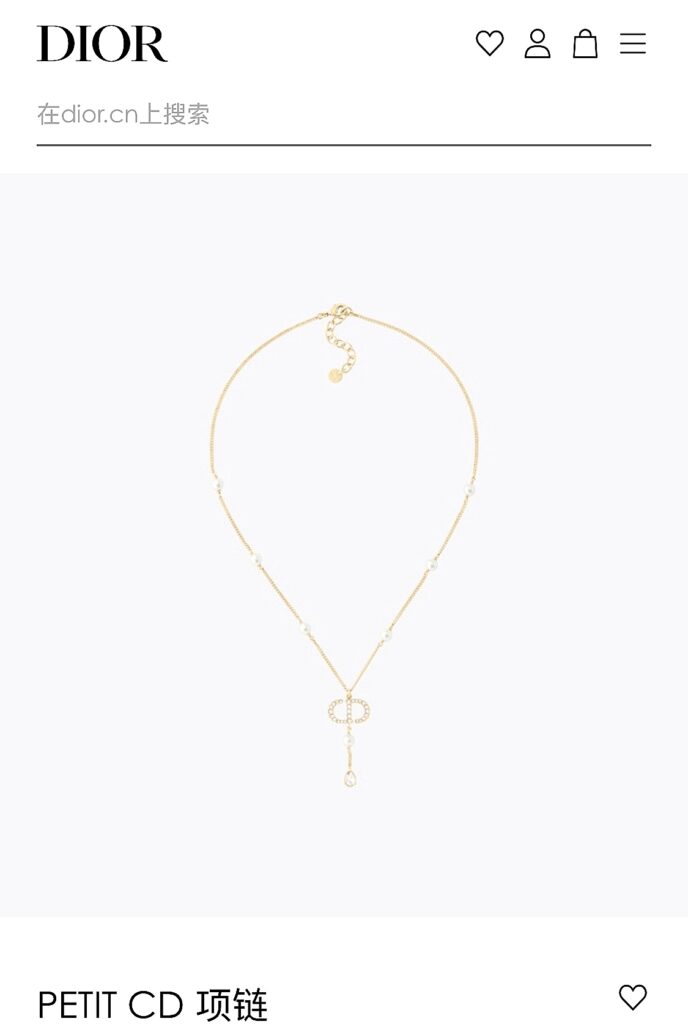Go to Dior home via logo
Screen dimensions: 688x1024
coord(102,44)
